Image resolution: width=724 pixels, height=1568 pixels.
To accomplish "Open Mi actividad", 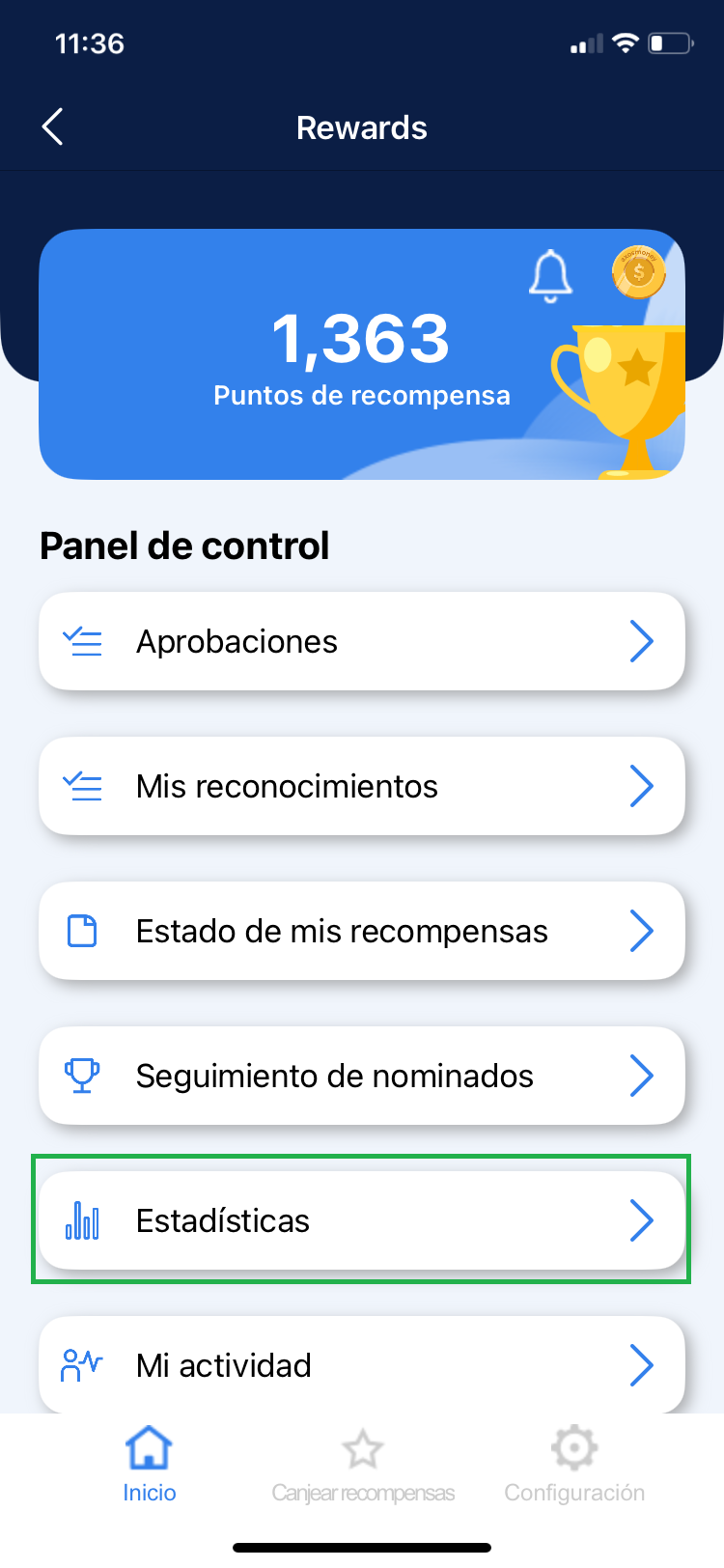I will click(362, 1365).
